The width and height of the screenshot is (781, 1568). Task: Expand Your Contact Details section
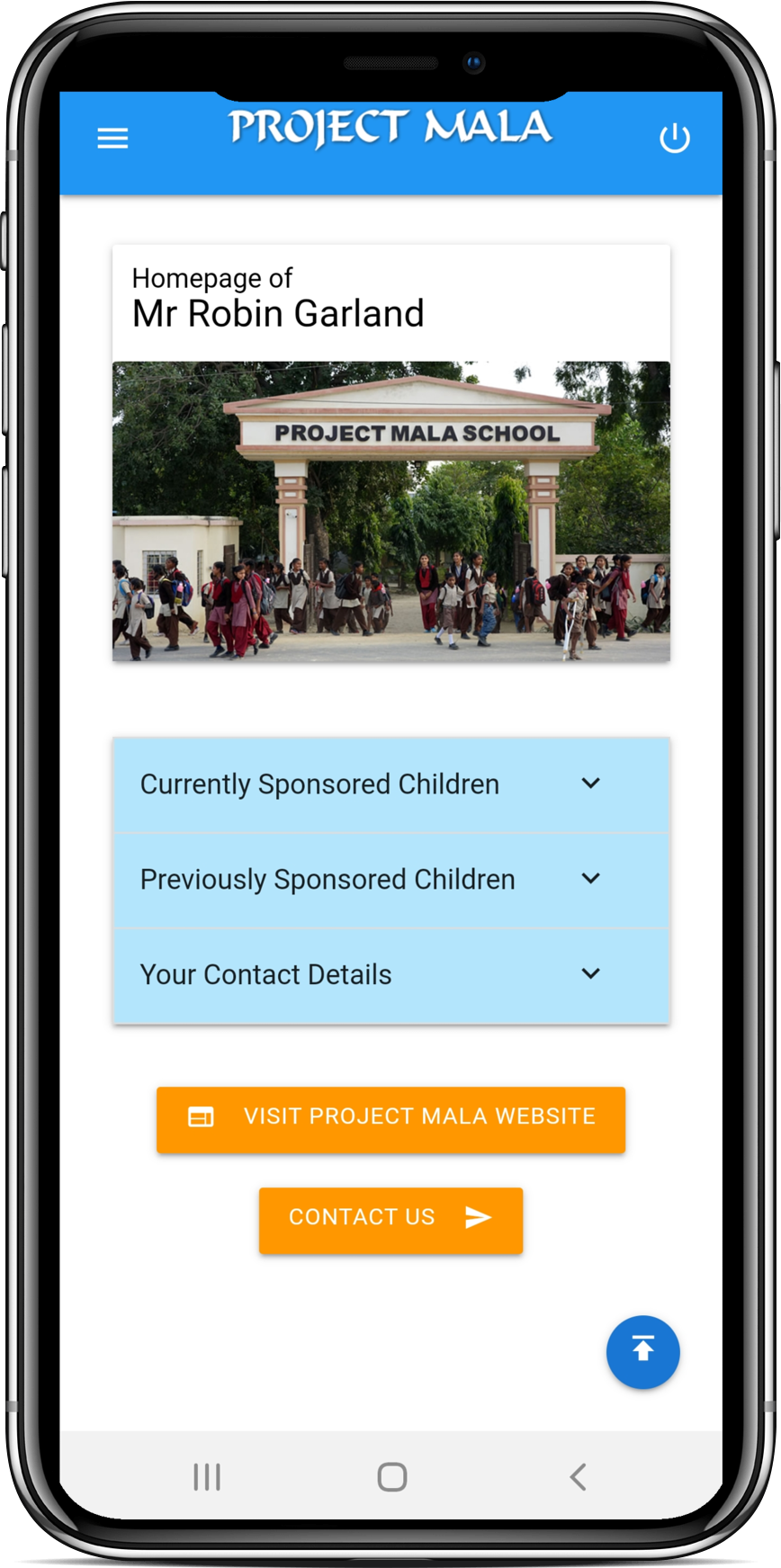click(x=390, y=975)
